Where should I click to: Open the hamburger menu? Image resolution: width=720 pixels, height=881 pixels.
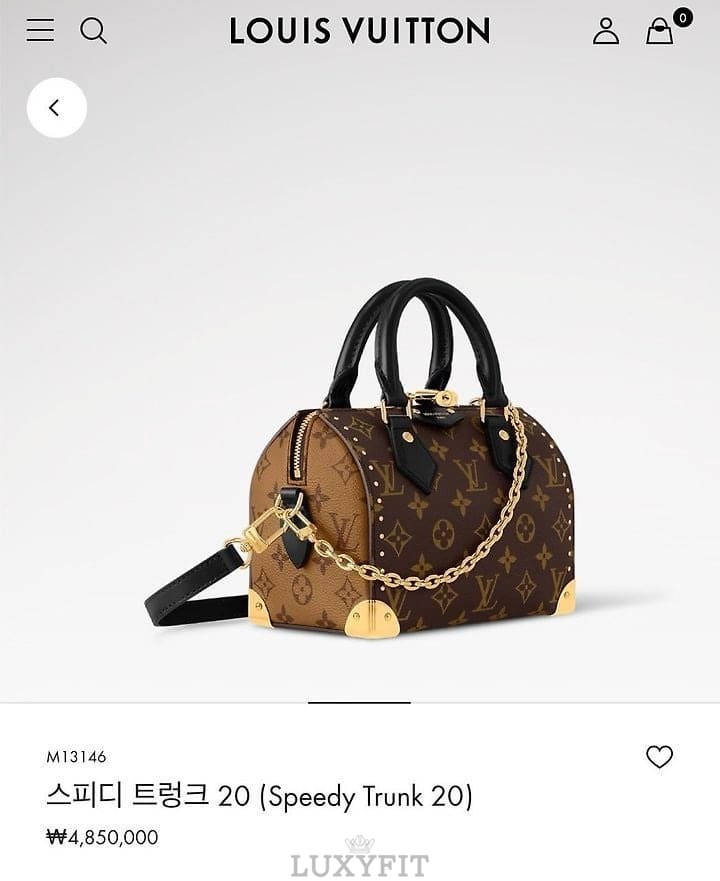40,30
